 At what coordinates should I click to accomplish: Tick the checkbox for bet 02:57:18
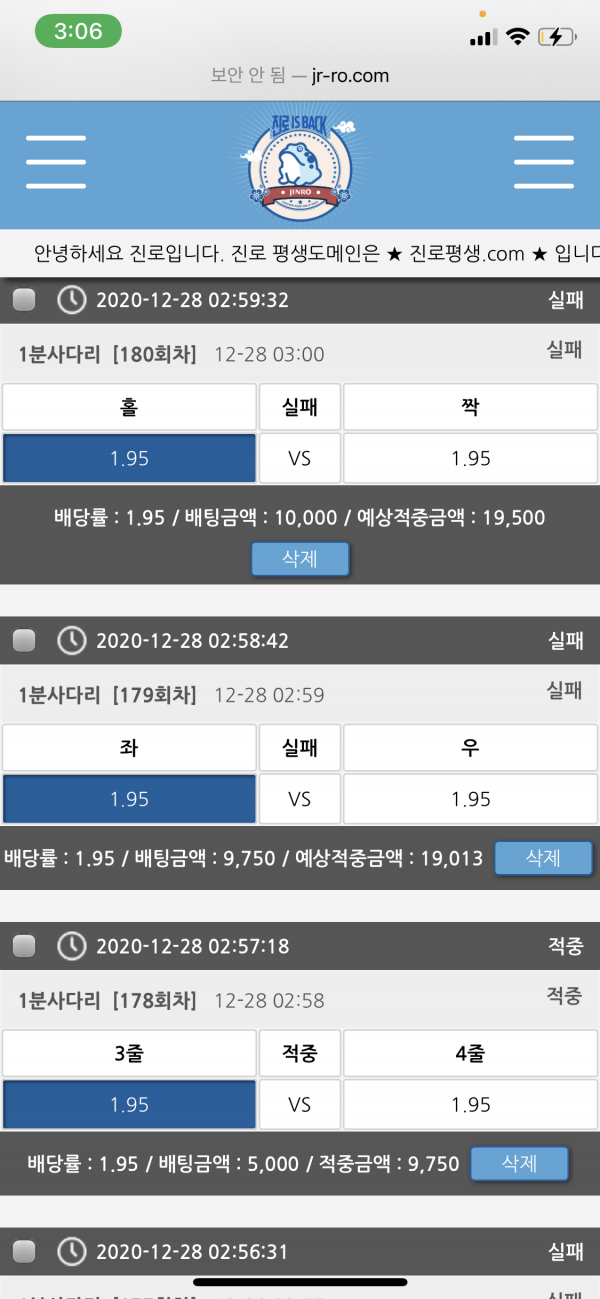click(x=24, y=946)
